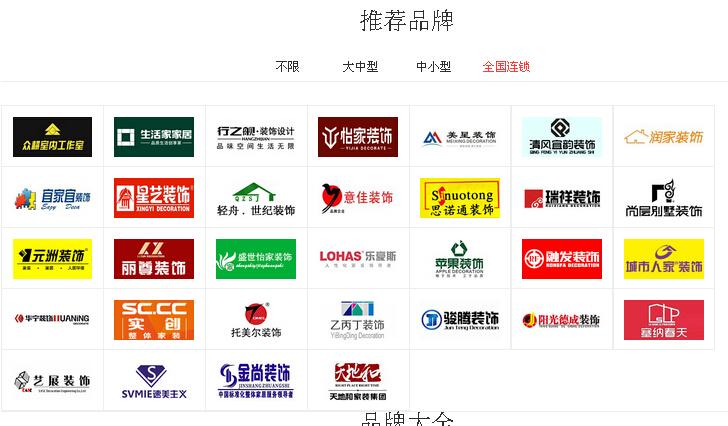Open the 生活家家居 brand tile

click(x=154, y=137)
